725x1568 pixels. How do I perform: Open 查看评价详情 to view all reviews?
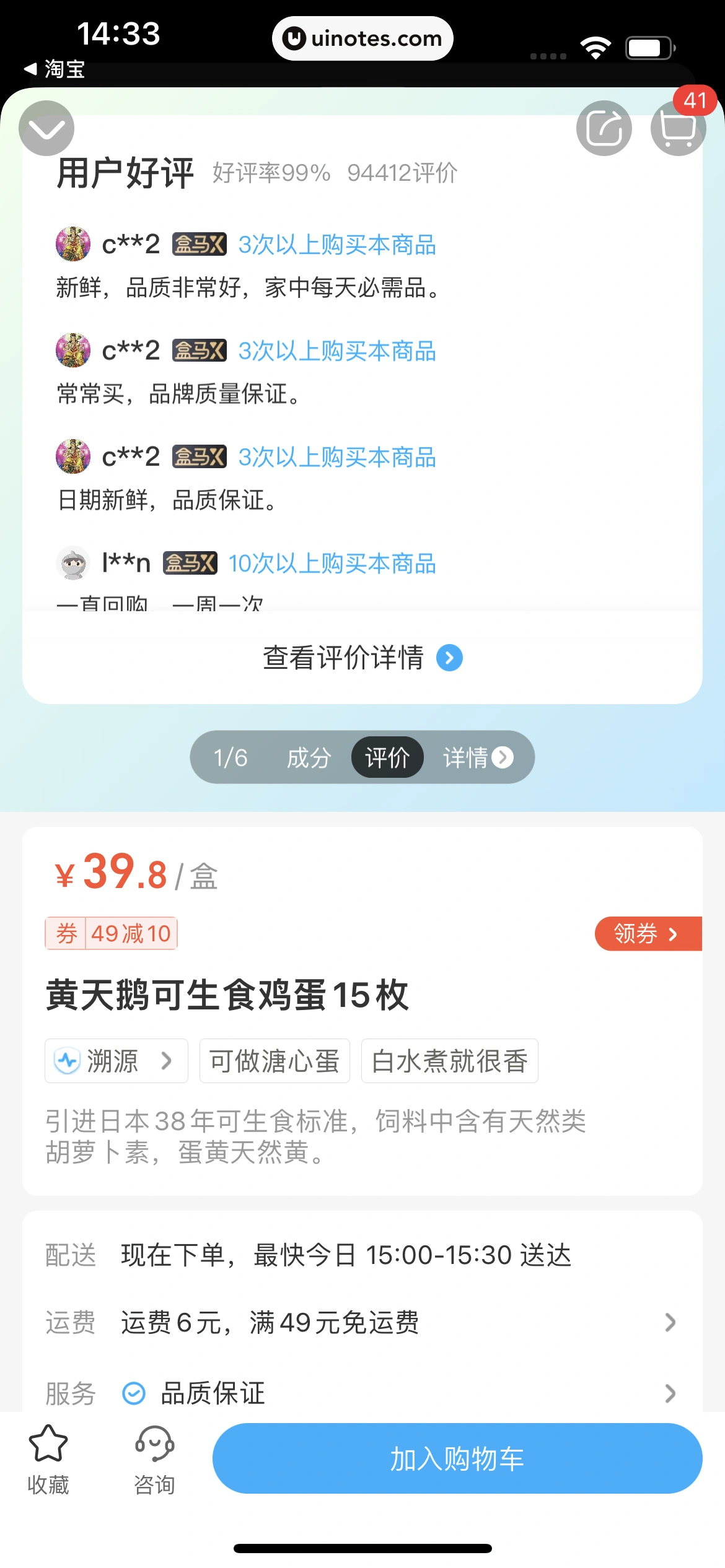[x=362, y=657]
